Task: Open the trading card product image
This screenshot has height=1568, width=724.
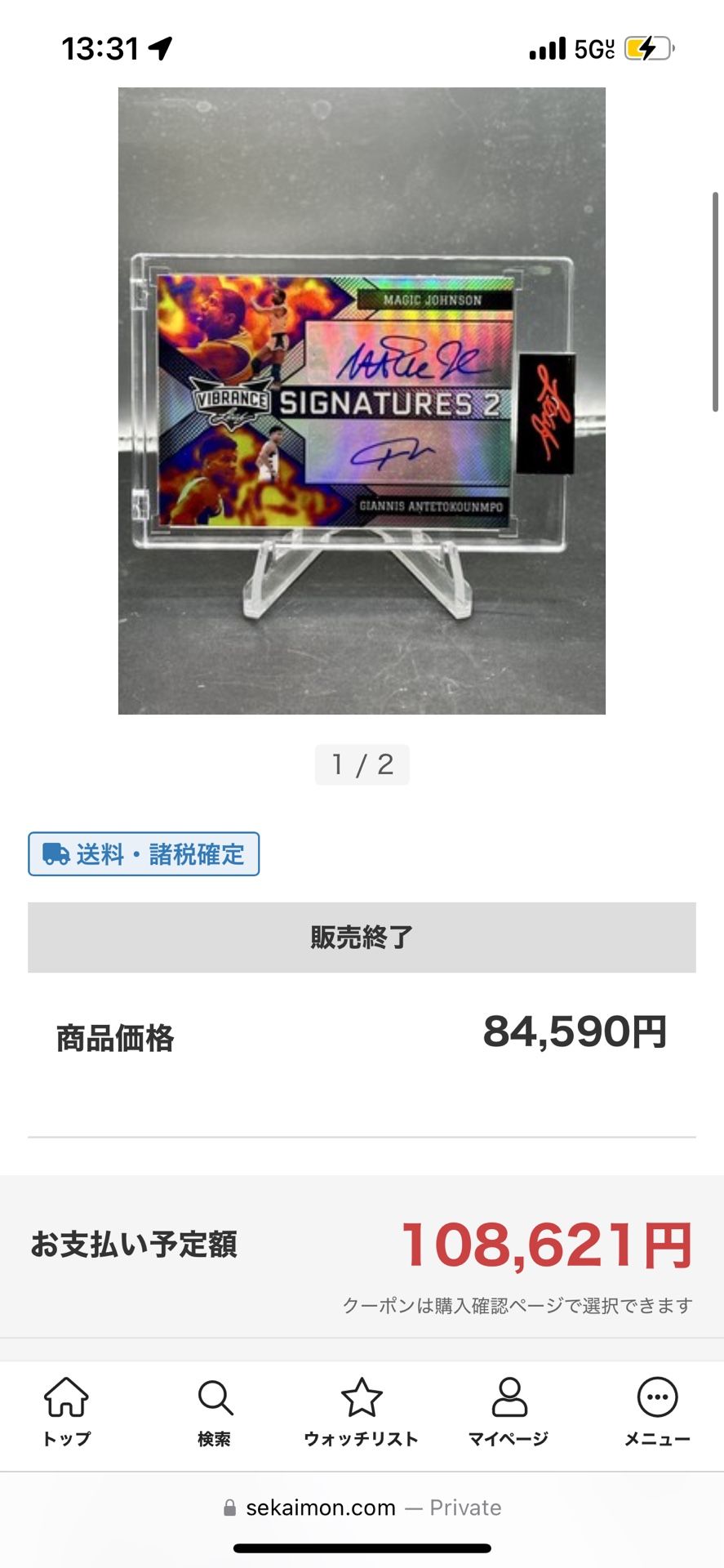Action: click(x=362, y=400)
